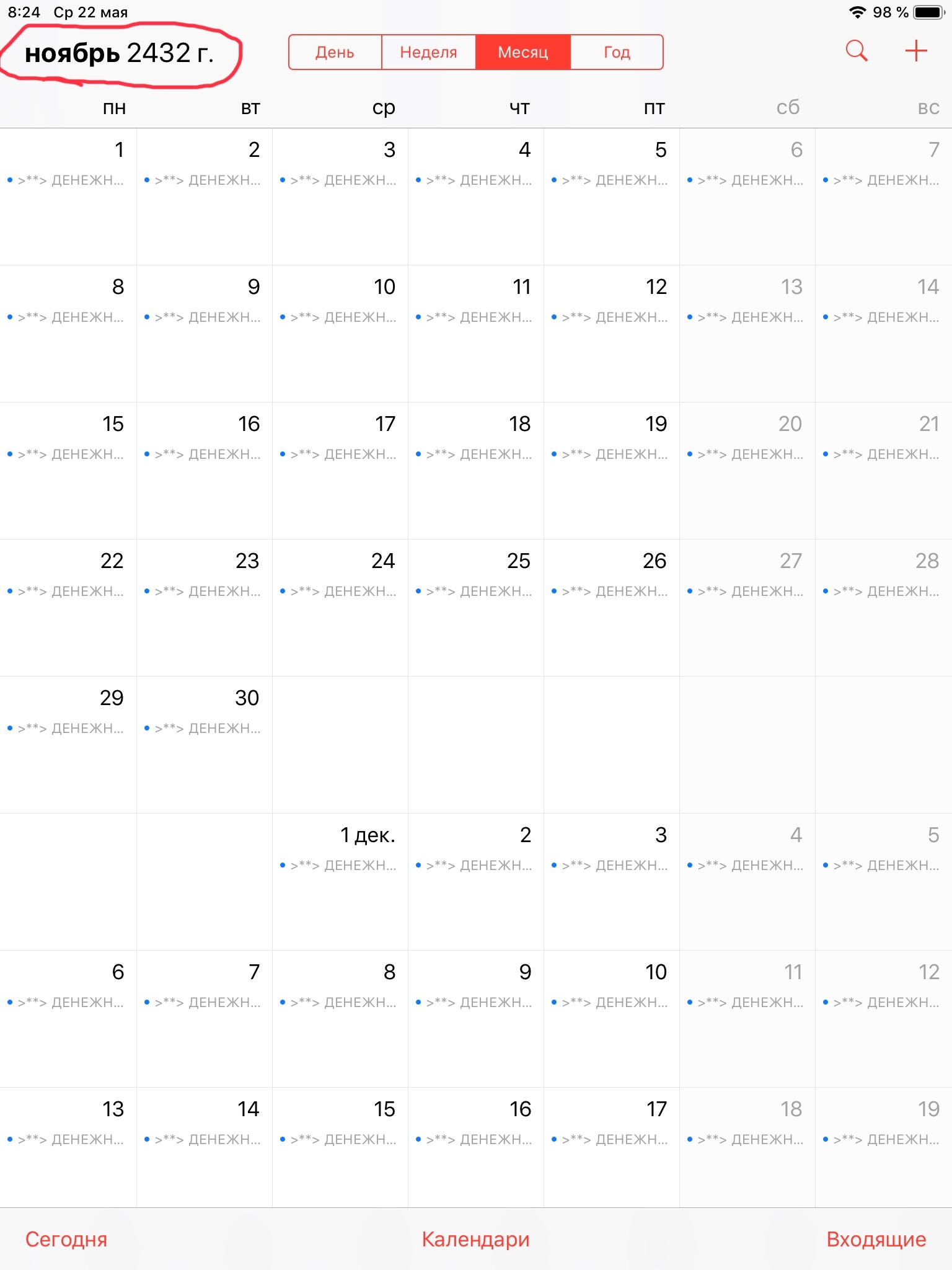Select the Месяц view segment

(x=522, y=52)
